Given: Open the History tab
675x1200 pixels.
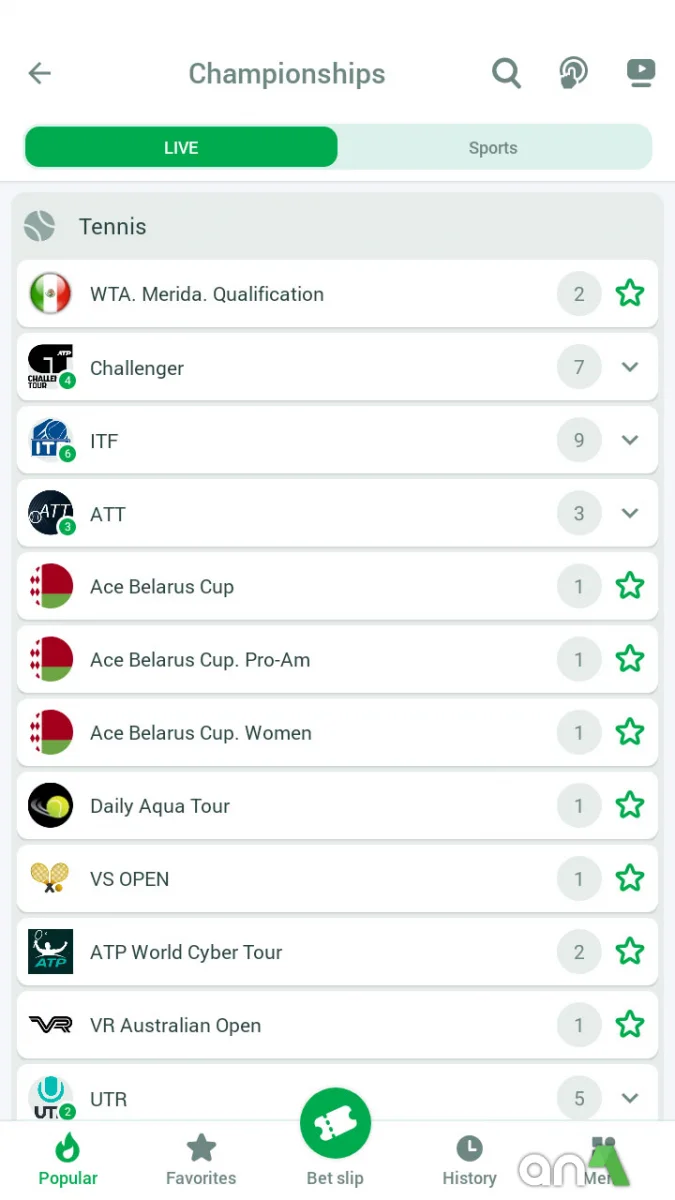Looking at the screenshot, I should [x=469, y=1160].
